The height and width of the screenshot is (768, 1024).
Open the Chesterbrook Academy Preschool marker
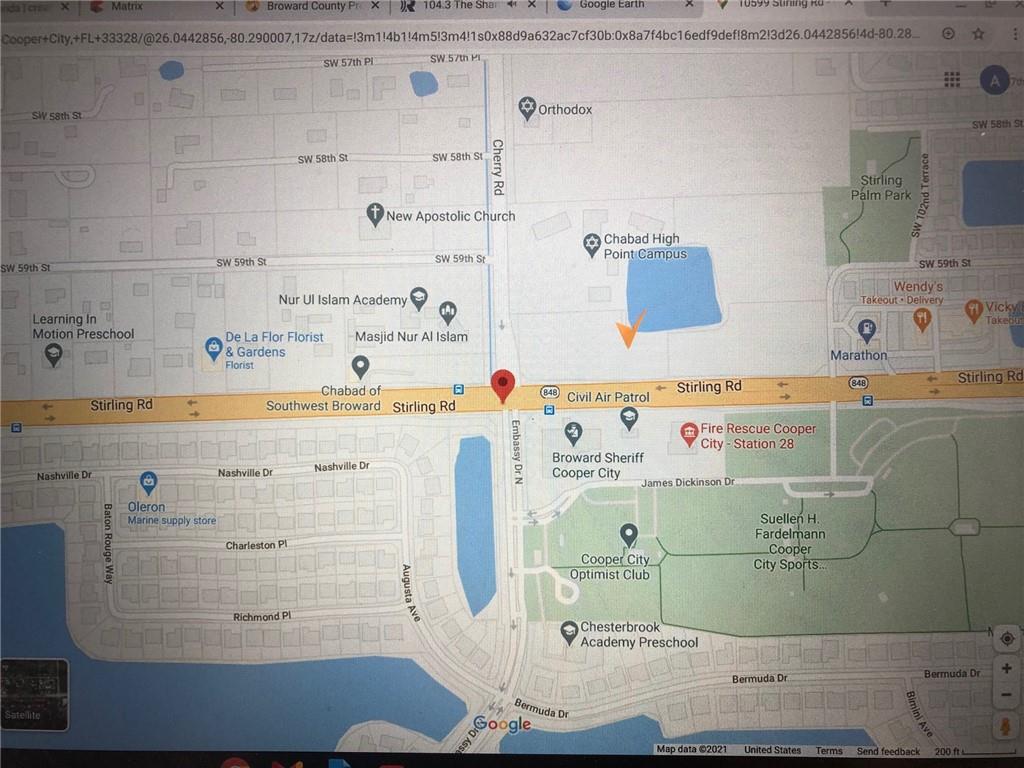coord(569,631)
